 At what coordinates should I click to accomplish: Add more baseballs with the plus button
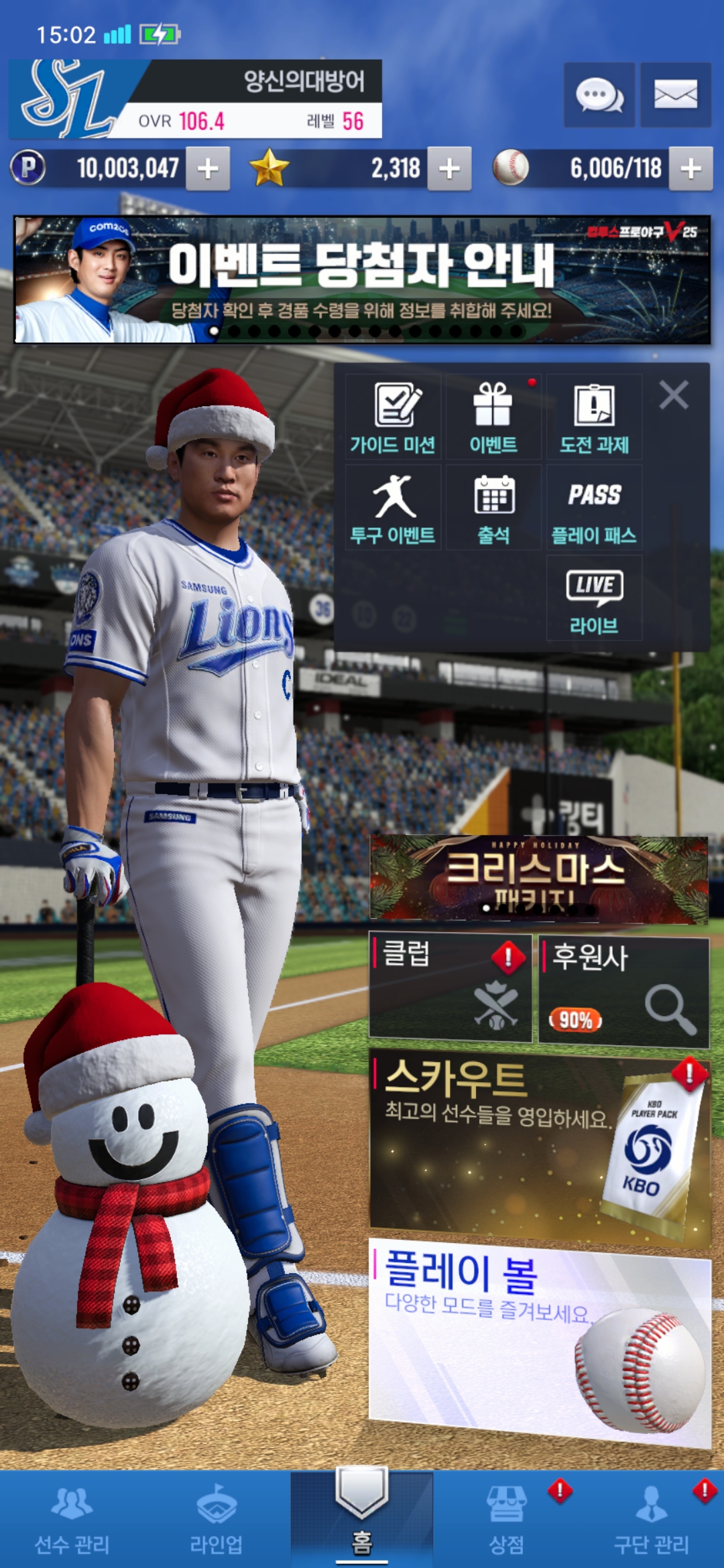(x=690, y=169)
